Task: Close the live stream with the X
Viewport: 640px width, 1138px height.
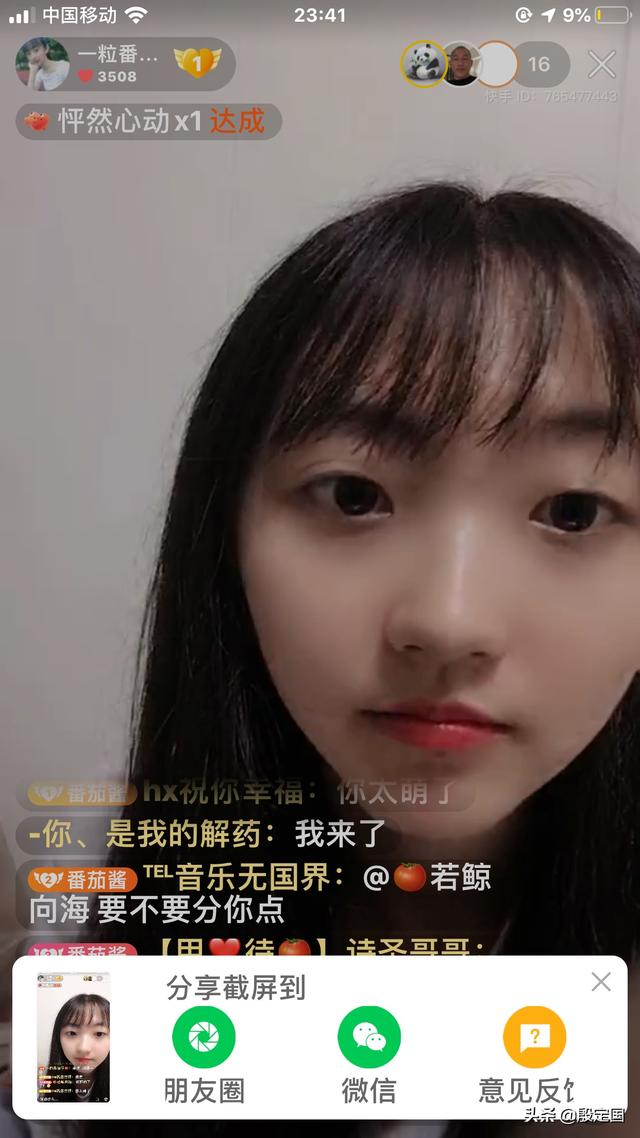Action: pyautogui.click(x=601, y=65)
